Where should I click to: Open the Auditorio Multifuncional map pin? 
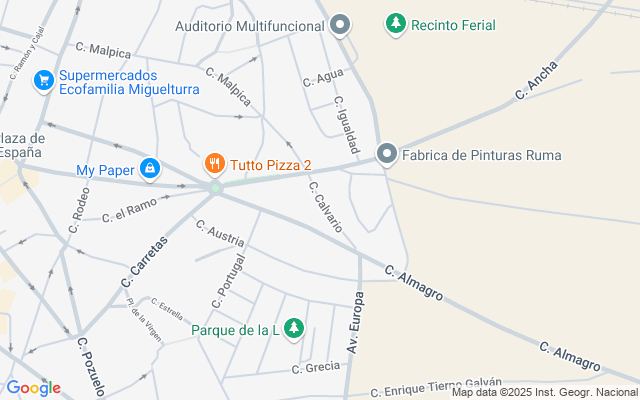click(x=340, y=25)
